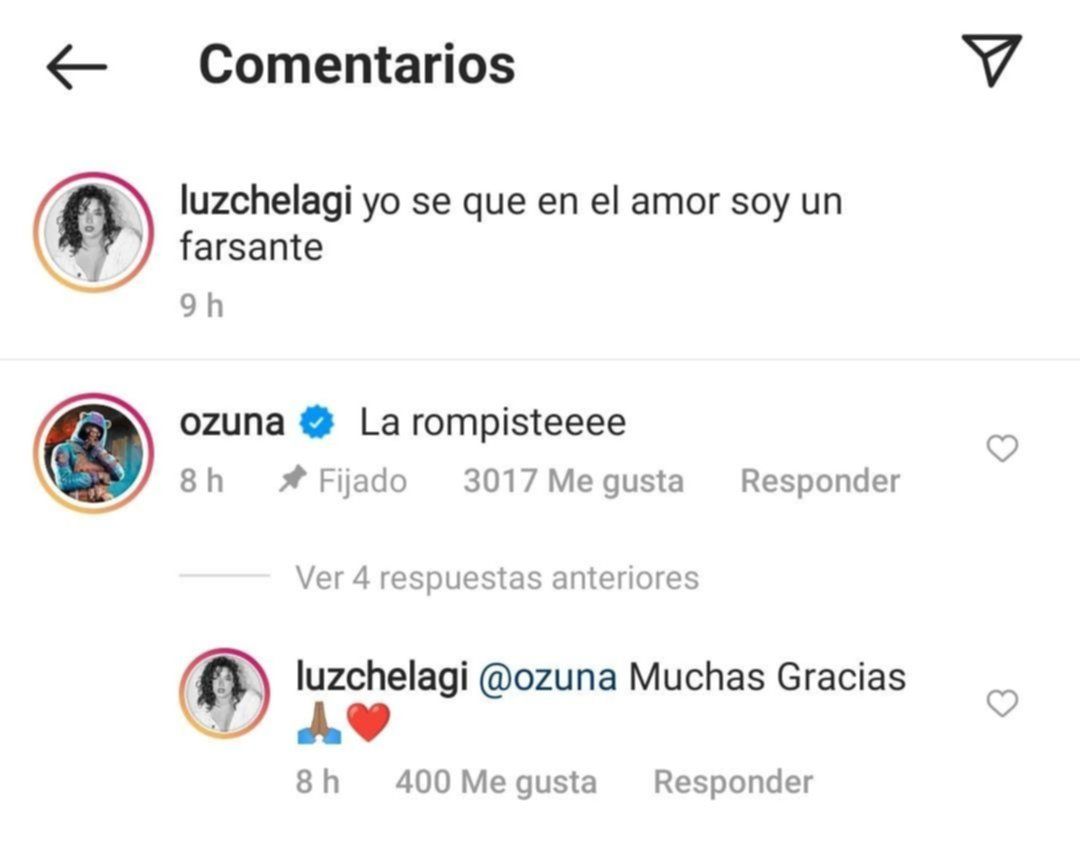This screenshot has height=841, width=1080.
Task: Open the ozuna username on the pinned comment
Action: pos(232,423)
